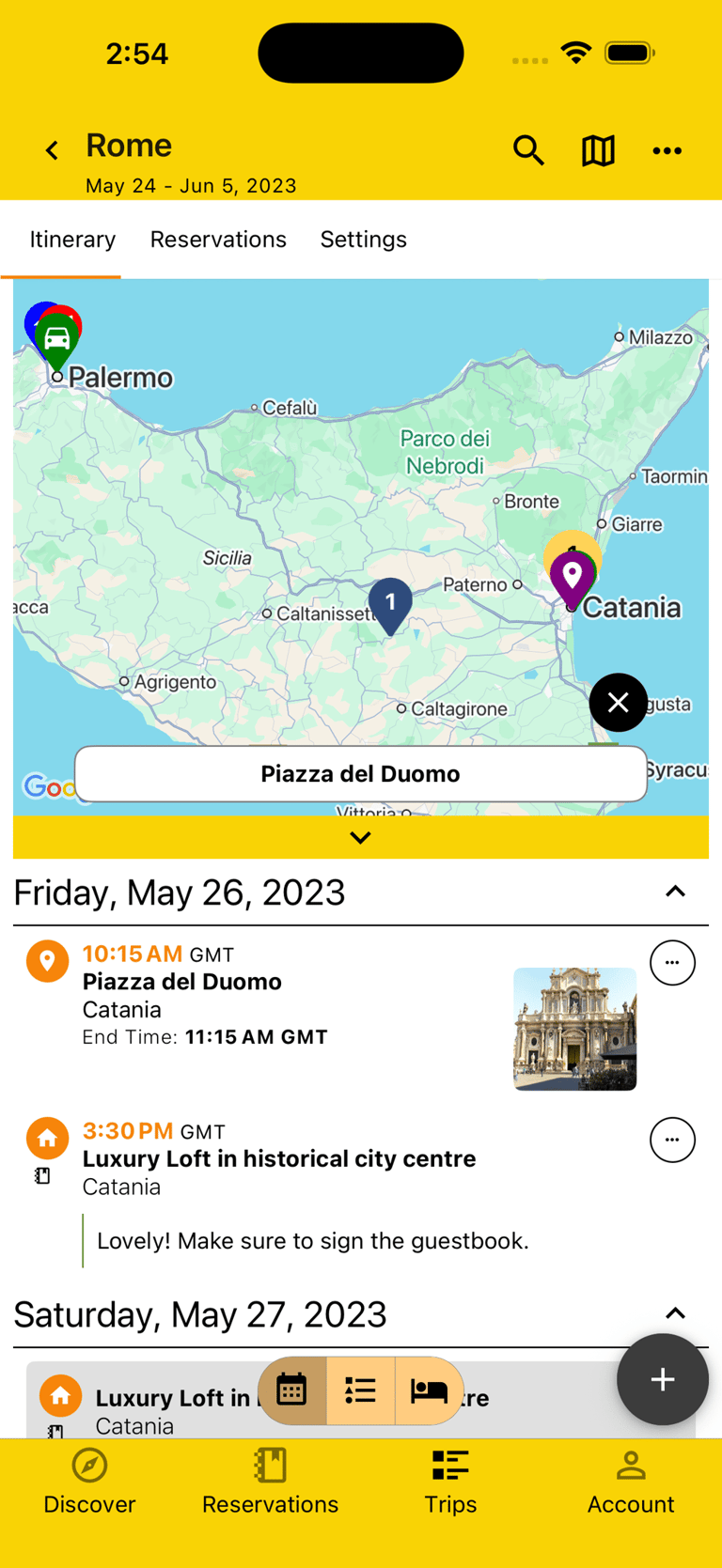Tap the plus button to add an item

[663, 1379]
